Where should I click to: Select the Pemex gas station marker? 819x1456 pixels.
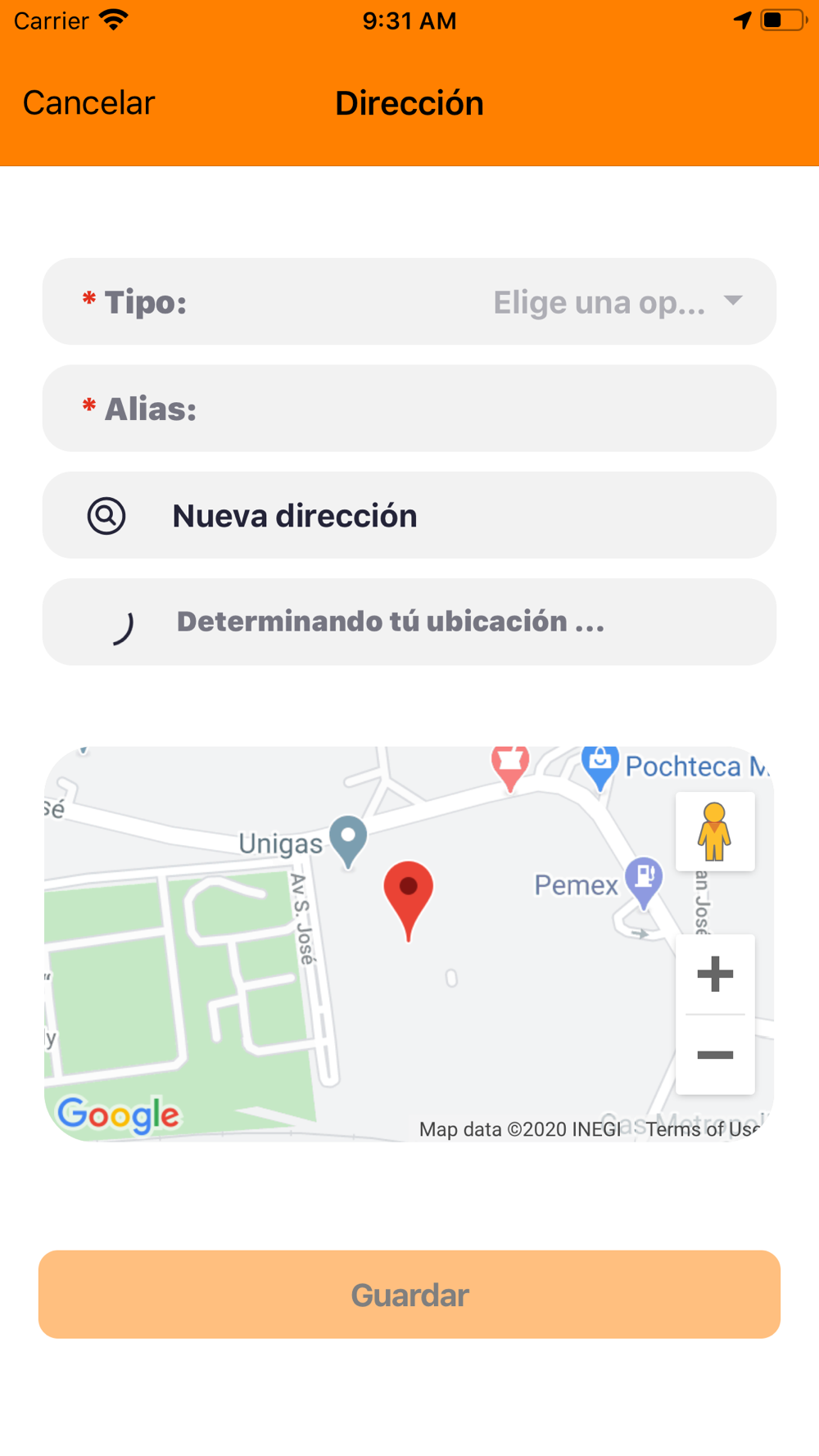point(644,881)
